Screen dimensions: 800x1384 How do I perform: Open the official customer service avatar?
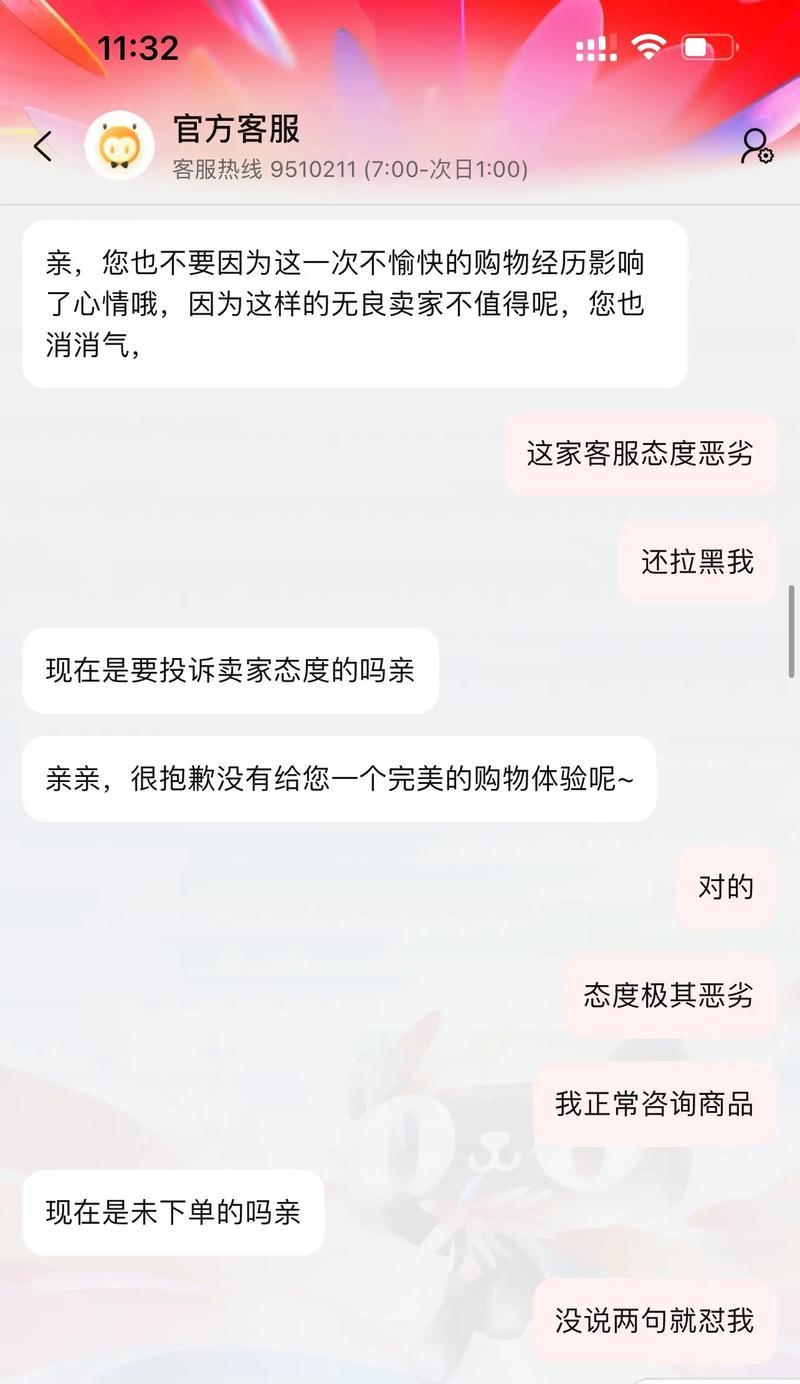coord(120,146)
